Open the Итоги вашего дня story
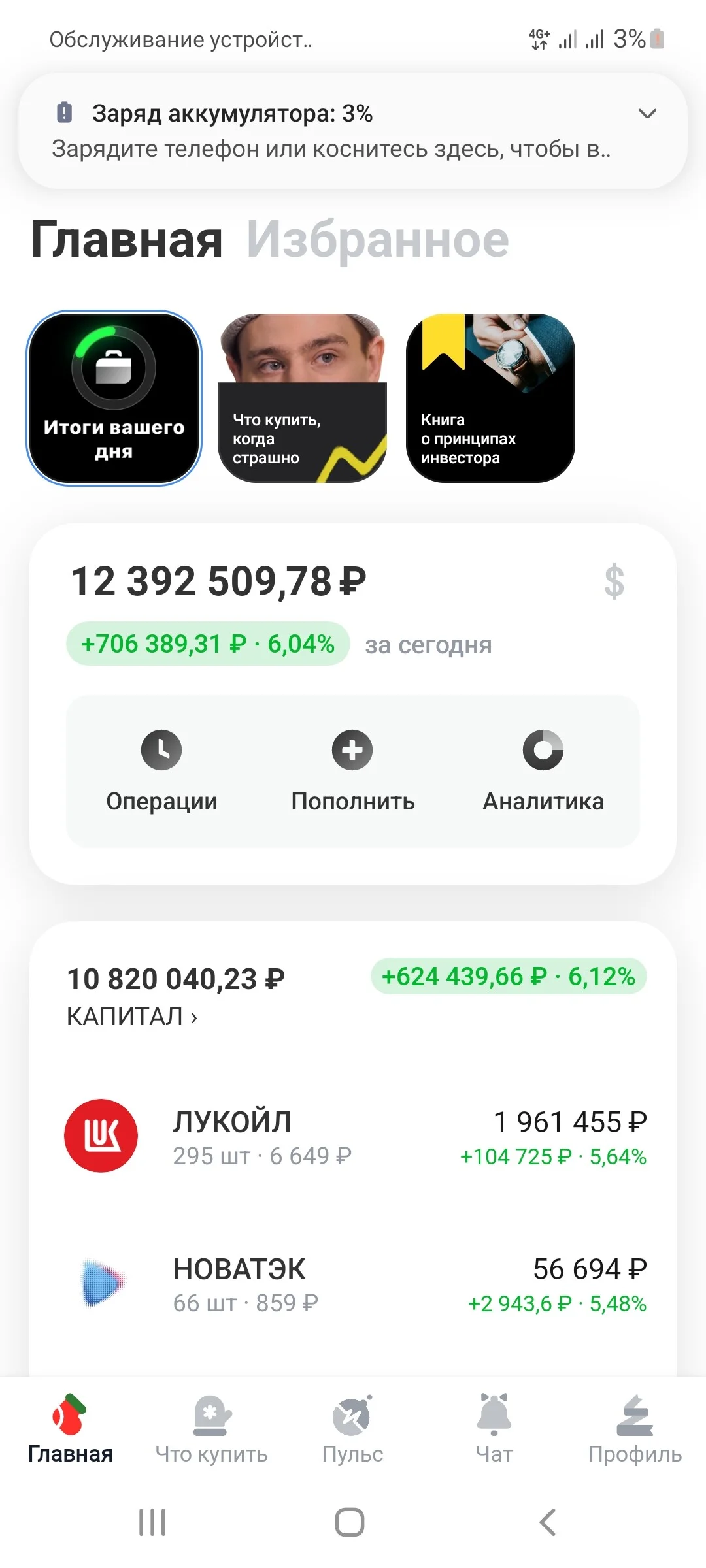Viewport: 706px width, 1568px height. click(114, 398)
